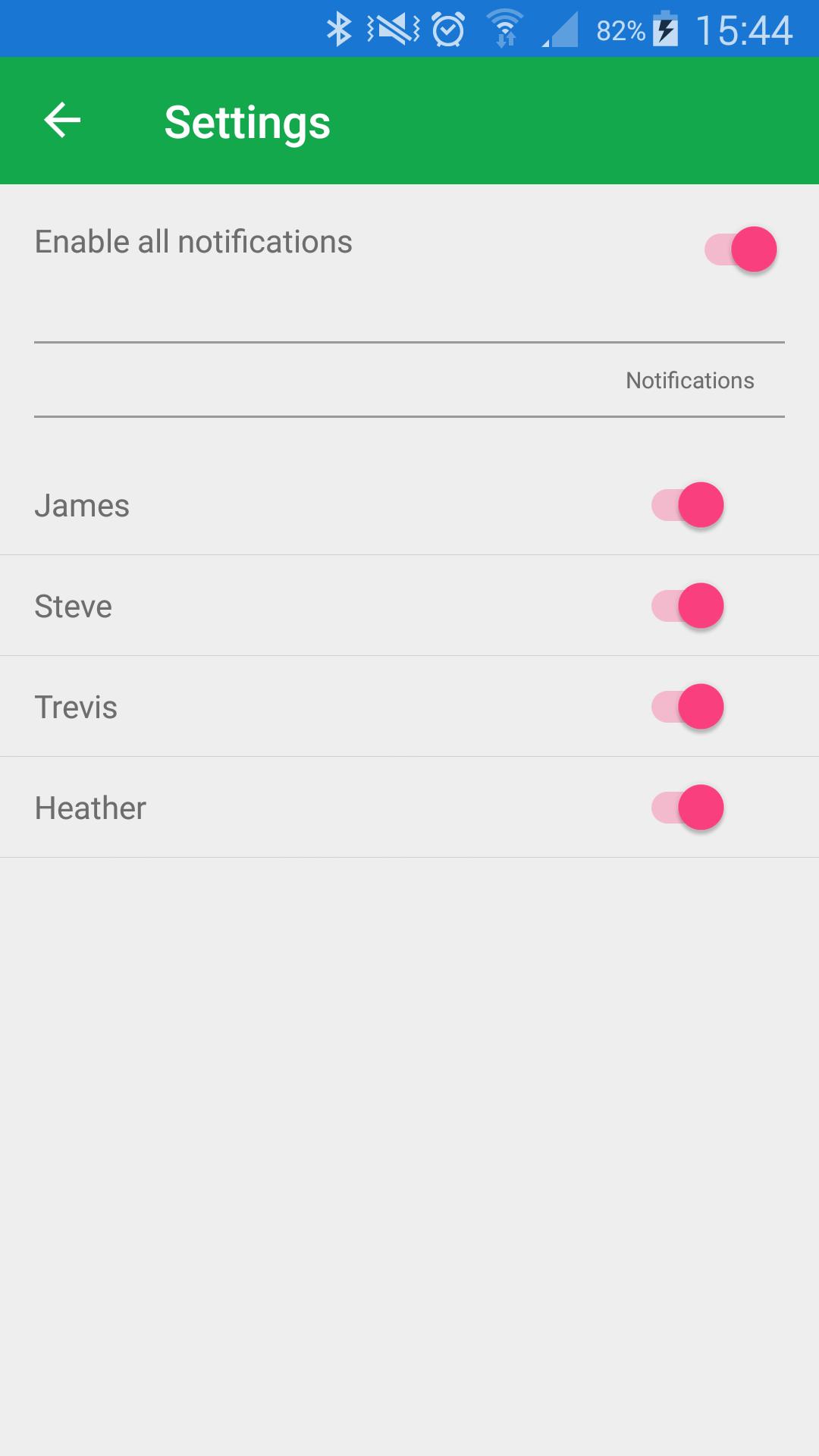Turn off notifications for James
Image resolution: width=819 pixels, height=1456 pixels.
pyautogui.click(x=688, y=505)
